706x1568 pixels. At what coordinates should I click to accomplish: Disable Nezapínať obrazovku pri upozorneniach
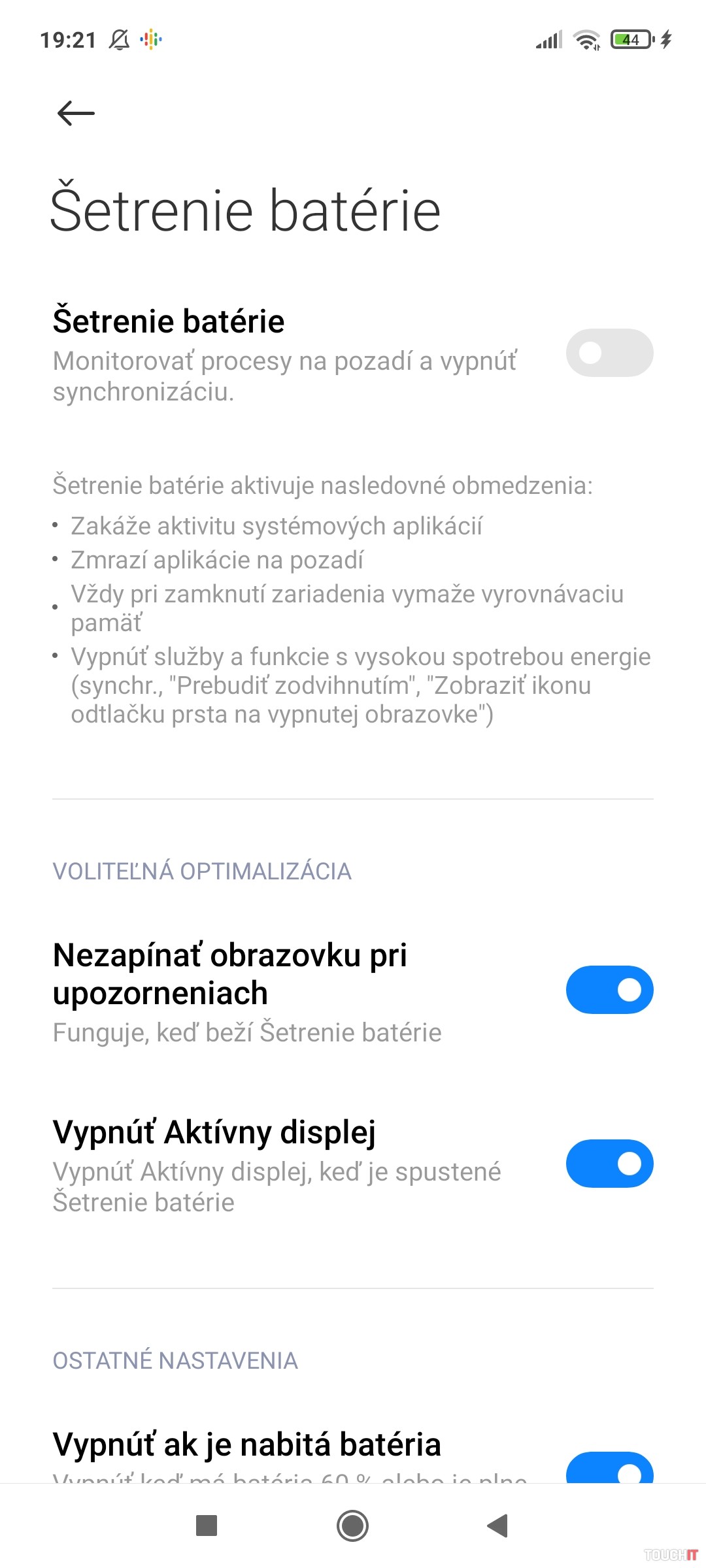[x=609, y=990]
